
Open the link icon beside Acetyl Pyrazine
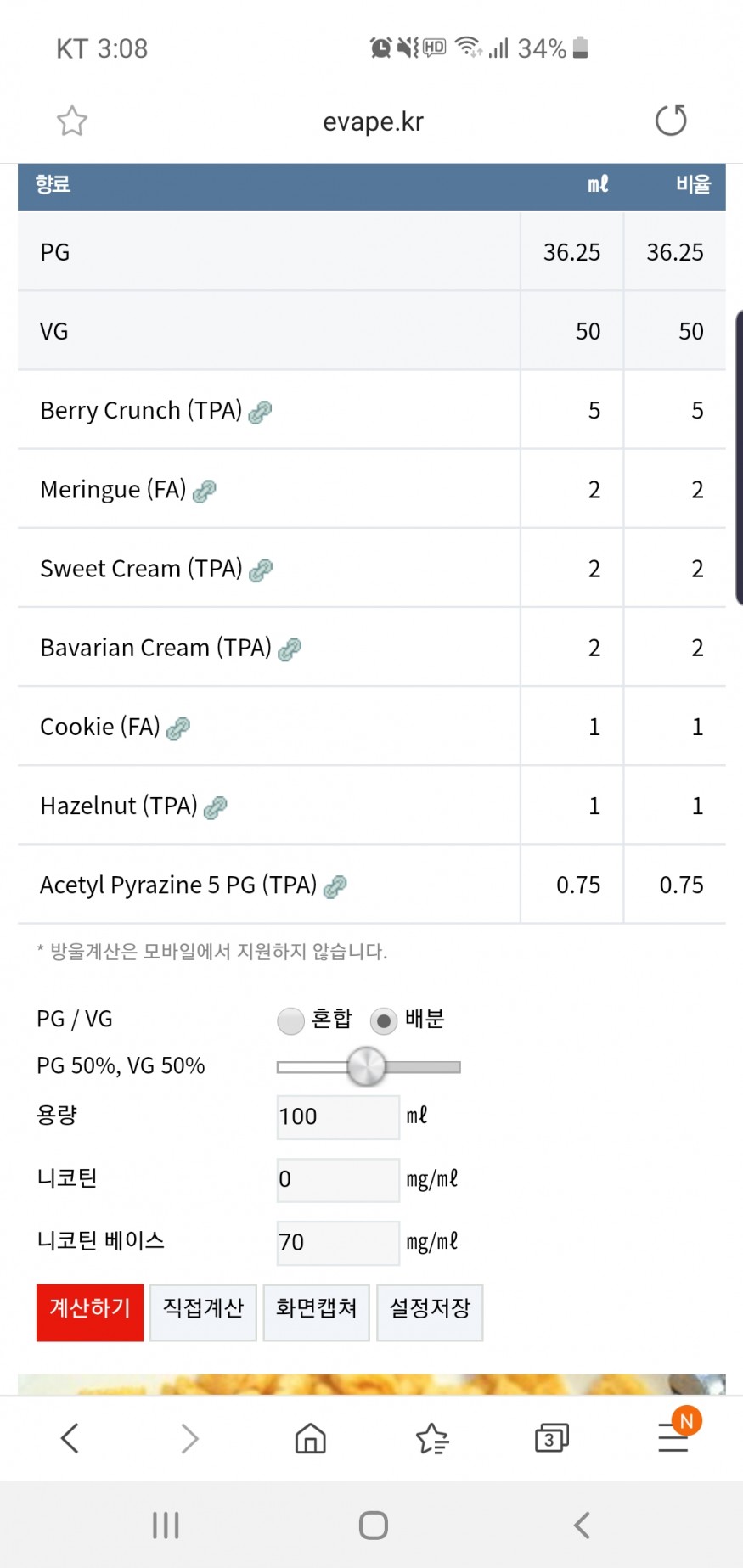click(x=335, y=885)
